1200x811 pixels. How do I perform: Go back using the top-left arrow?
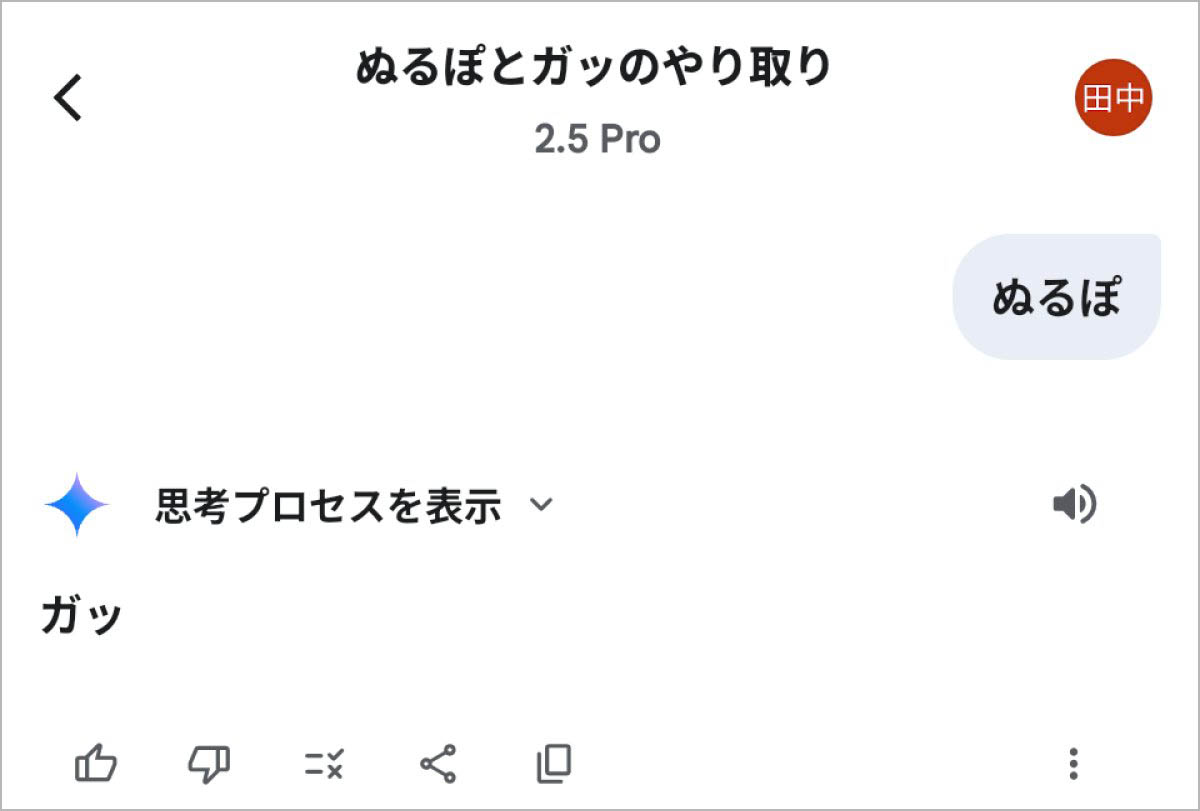click(68, 98)
